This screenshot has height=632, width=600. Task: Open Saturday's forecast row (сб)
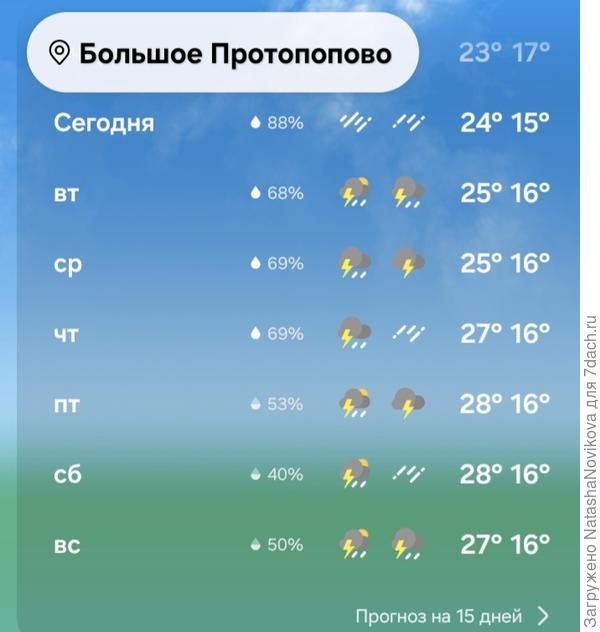click(x=301, y=474)
